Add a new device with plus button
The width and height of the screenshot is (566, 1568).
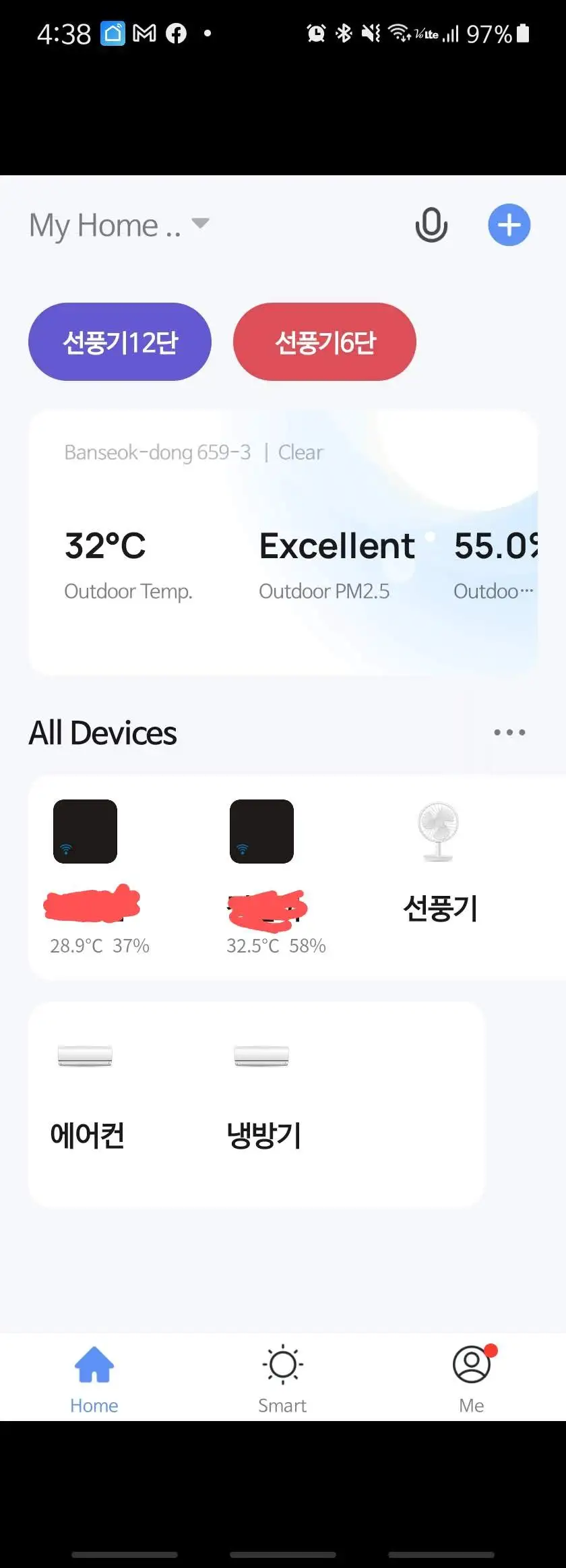click(x=509, y=225)
